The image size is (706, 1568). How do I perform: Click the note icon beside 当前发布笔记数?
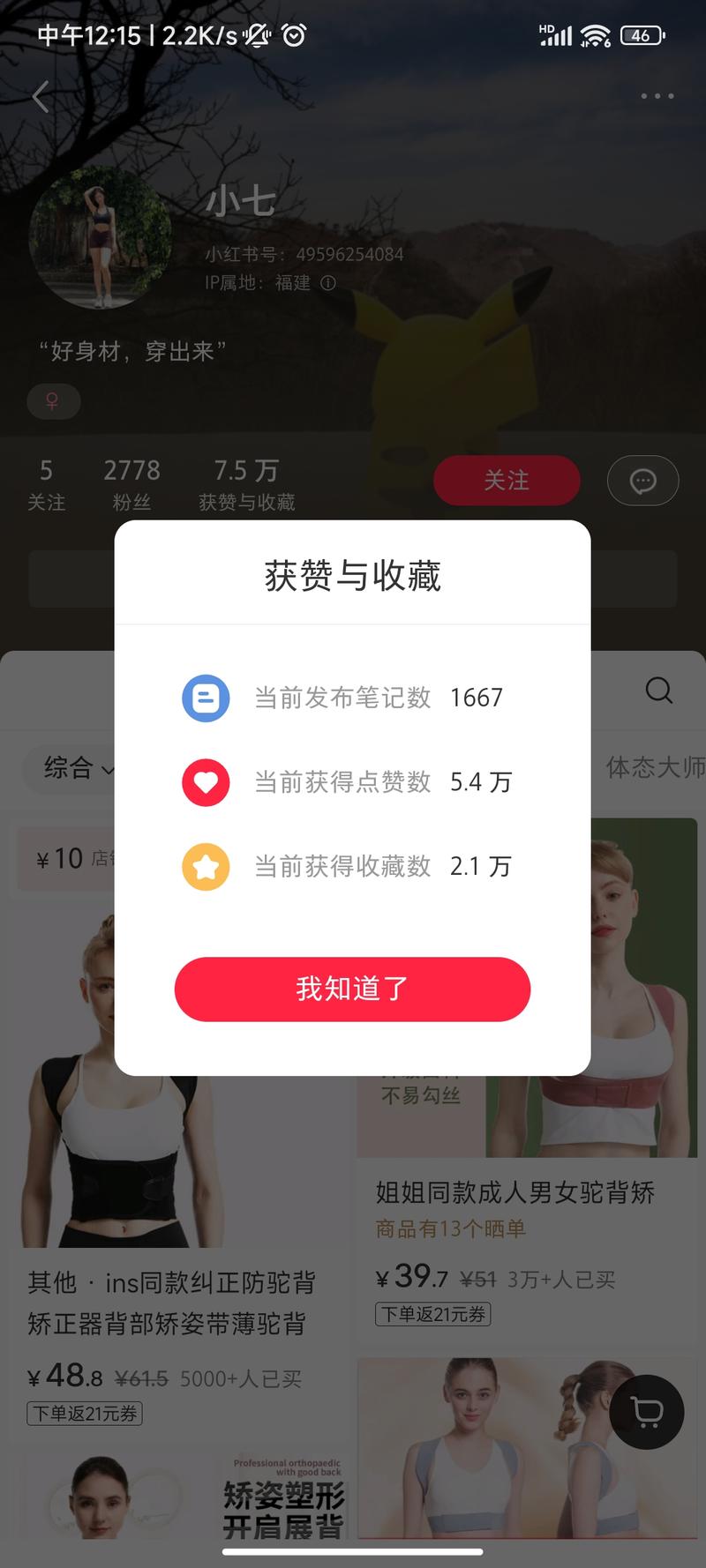206,698
